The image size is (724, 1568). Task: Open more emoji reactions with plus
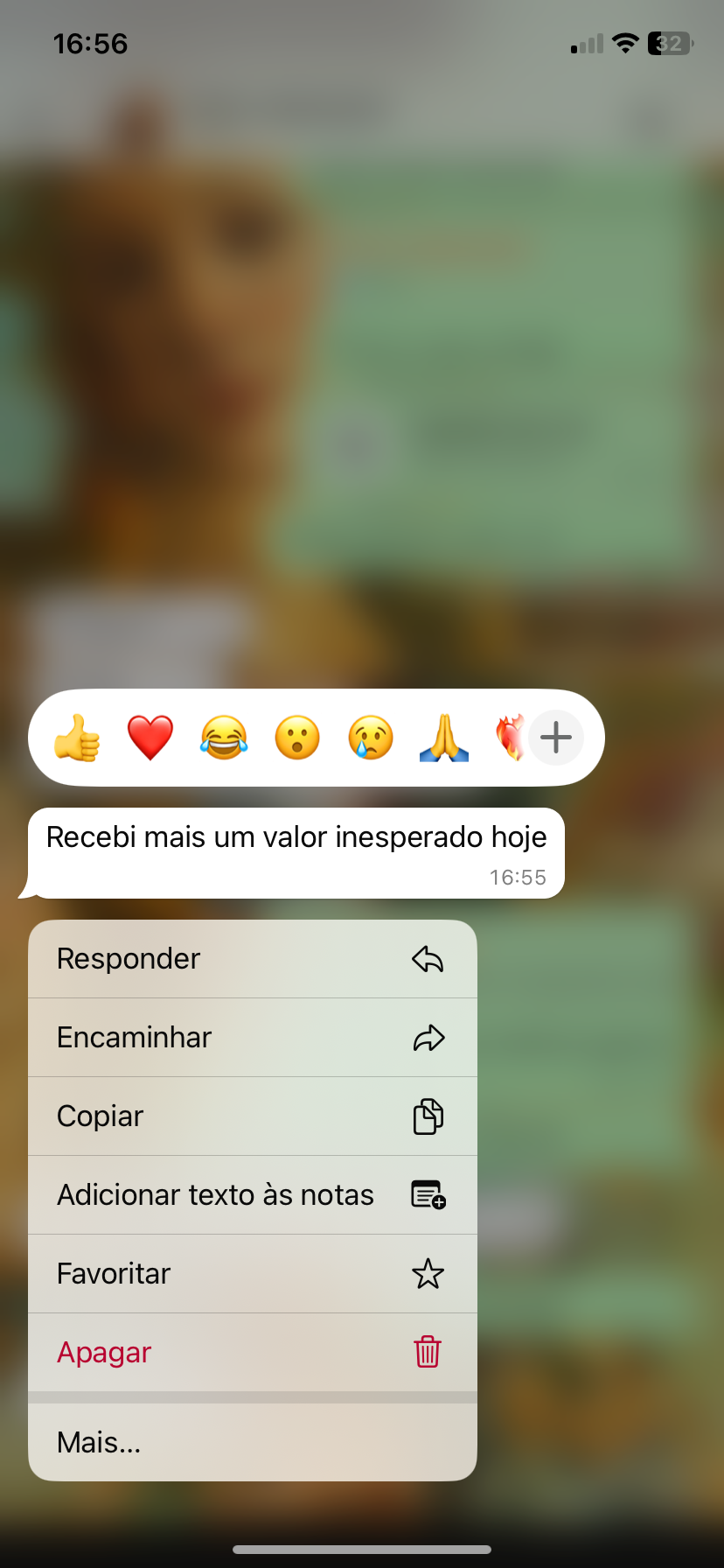[x=556, y=738]
